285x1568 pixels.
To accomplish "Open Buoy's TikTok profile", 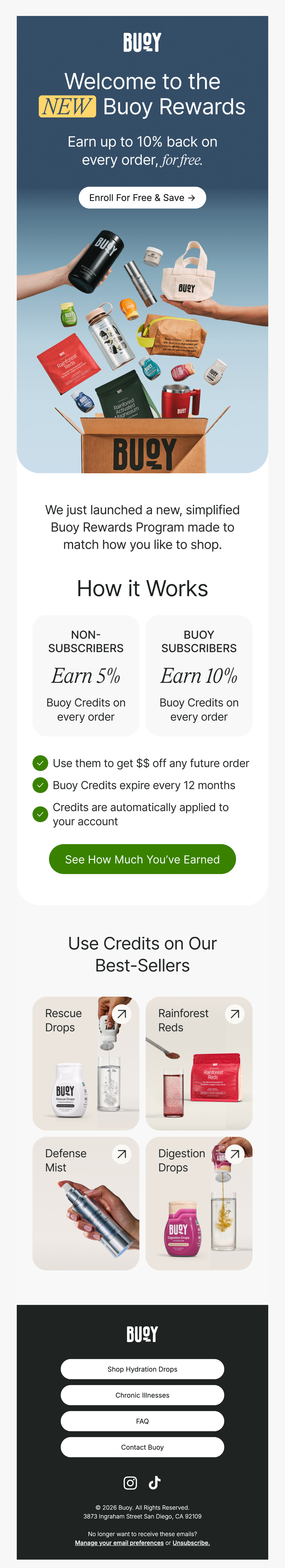I will point(155,1483).
